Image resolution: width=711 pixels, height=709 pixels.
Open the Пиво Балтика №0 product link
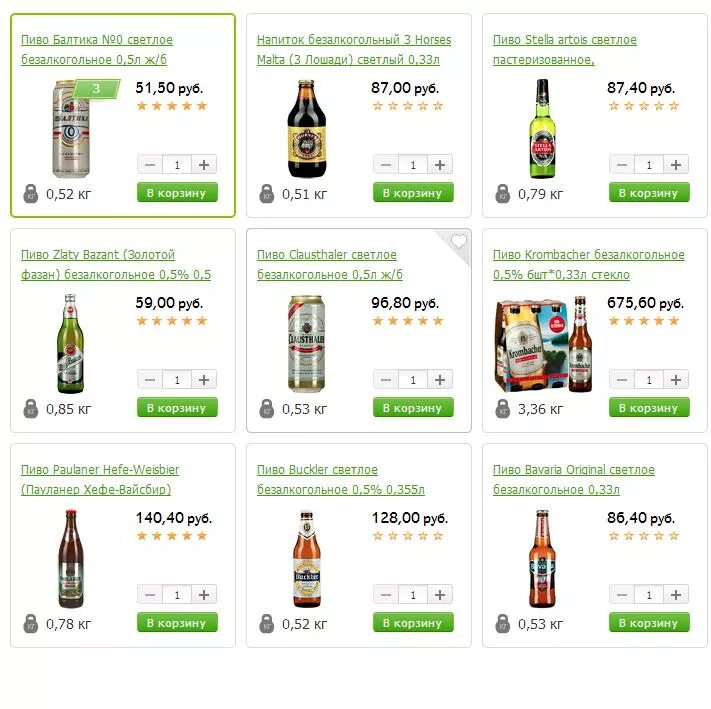[x=97, y=49]
